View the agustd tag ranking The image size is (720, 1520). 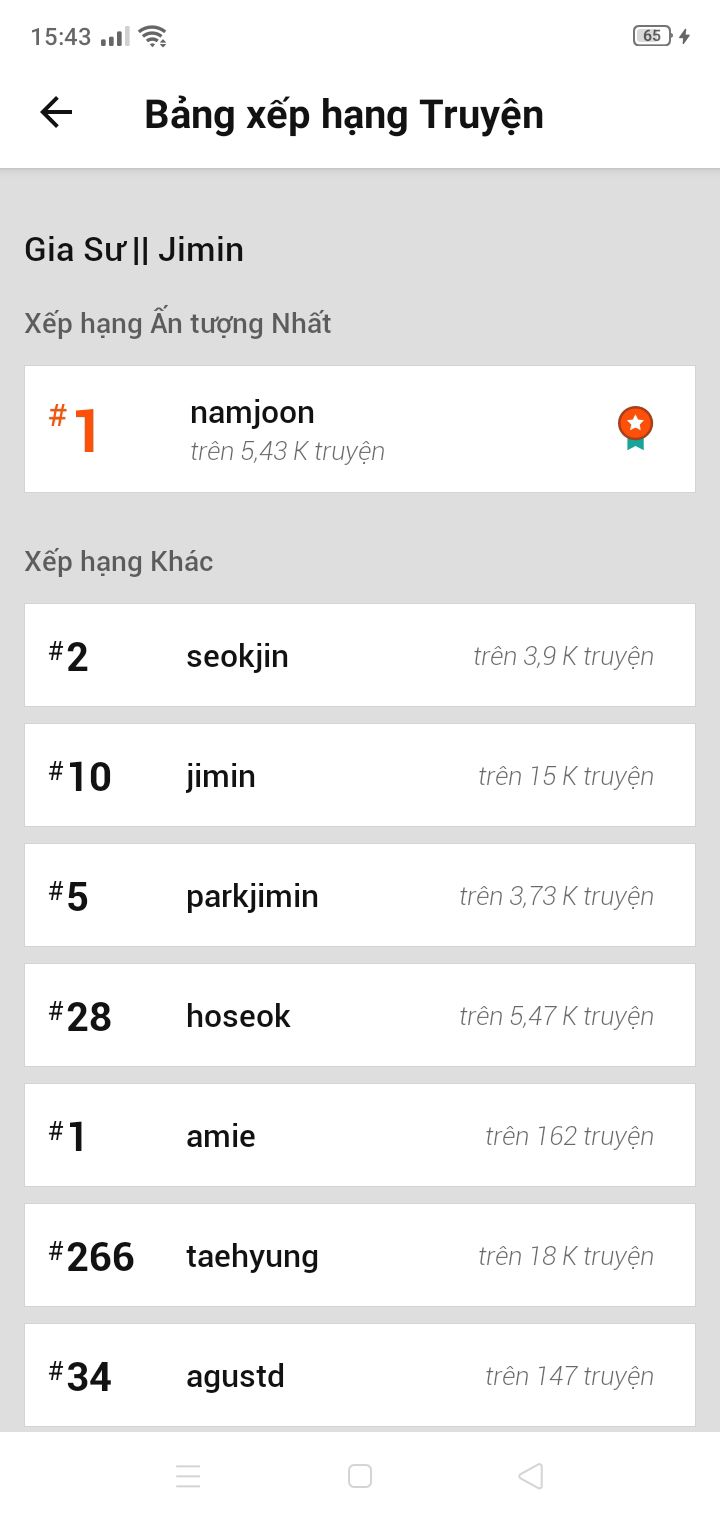[x=359, y=1376]
